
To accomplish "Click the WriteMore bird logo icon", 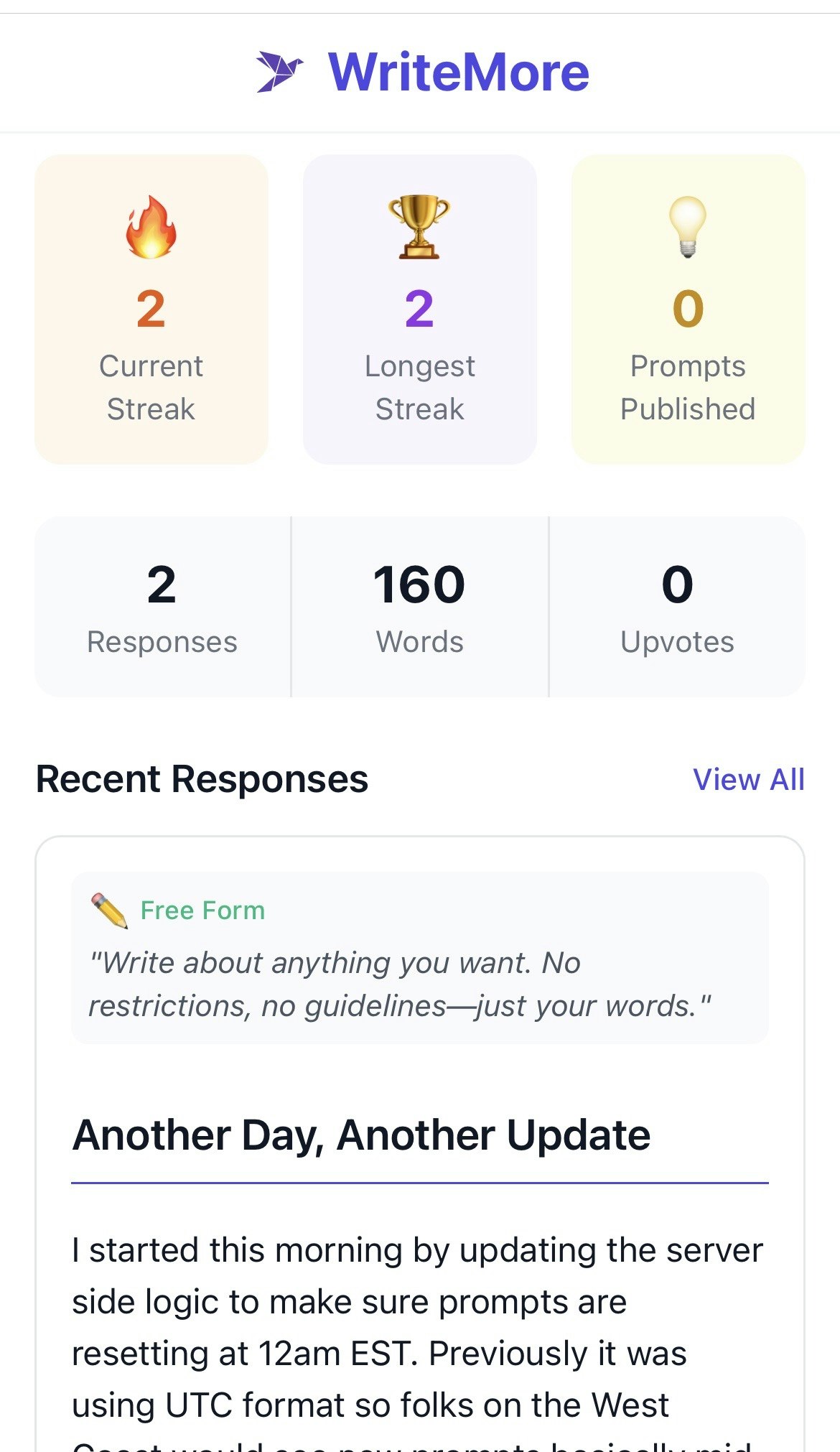I will [x=280, y=70].
